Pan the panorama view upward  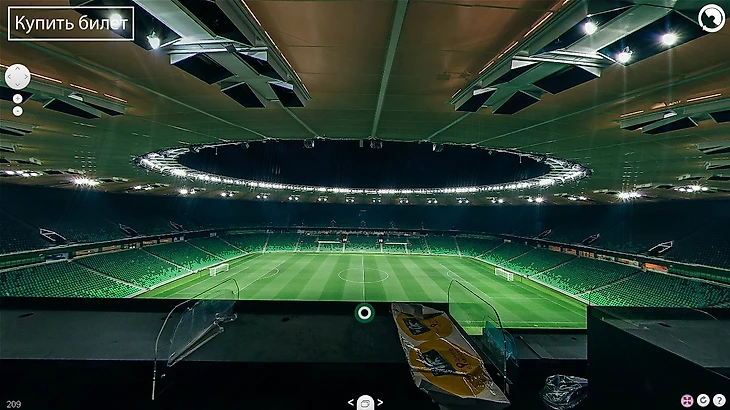click(x=17, y=67)
